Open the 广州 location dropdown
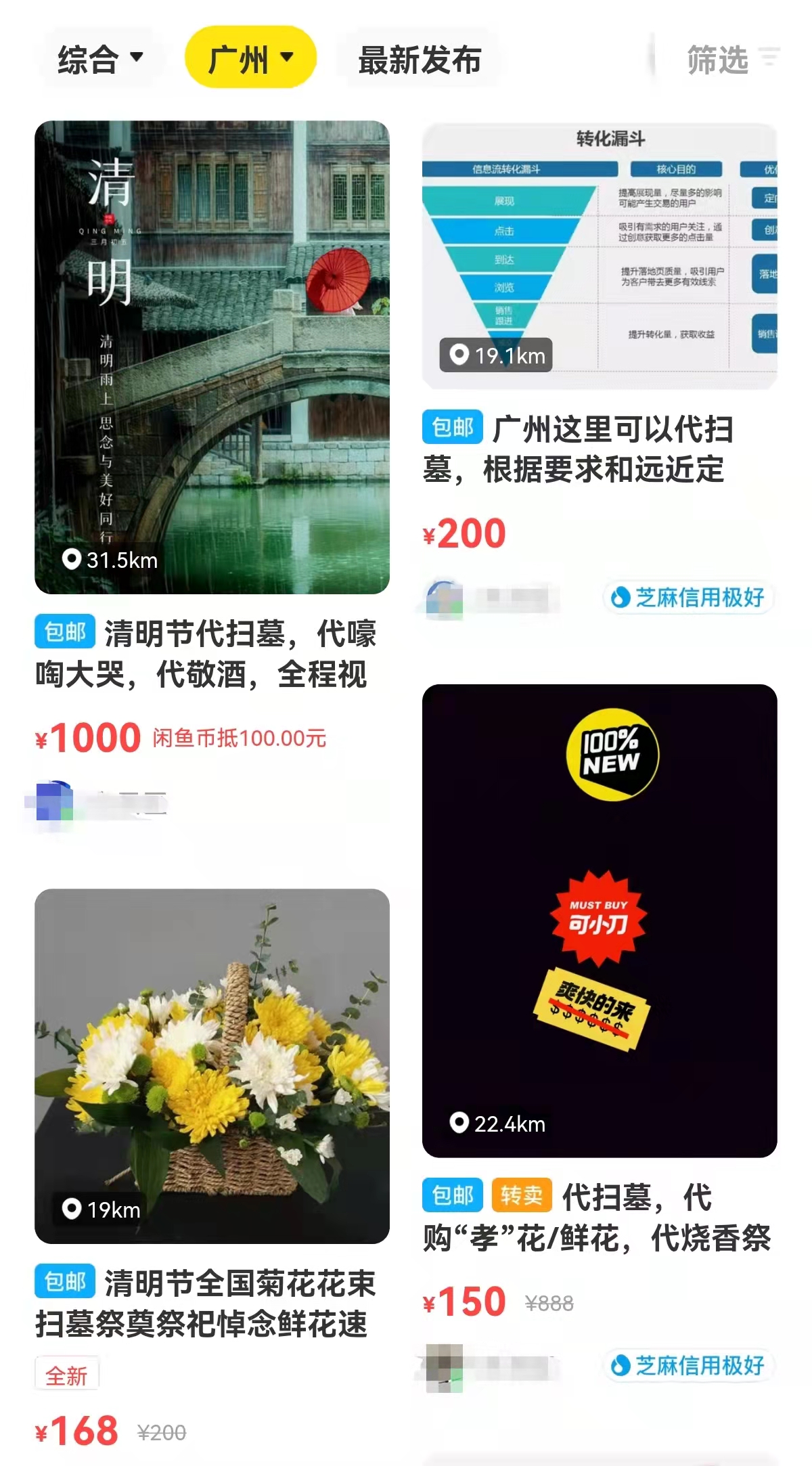 point(250,58)
